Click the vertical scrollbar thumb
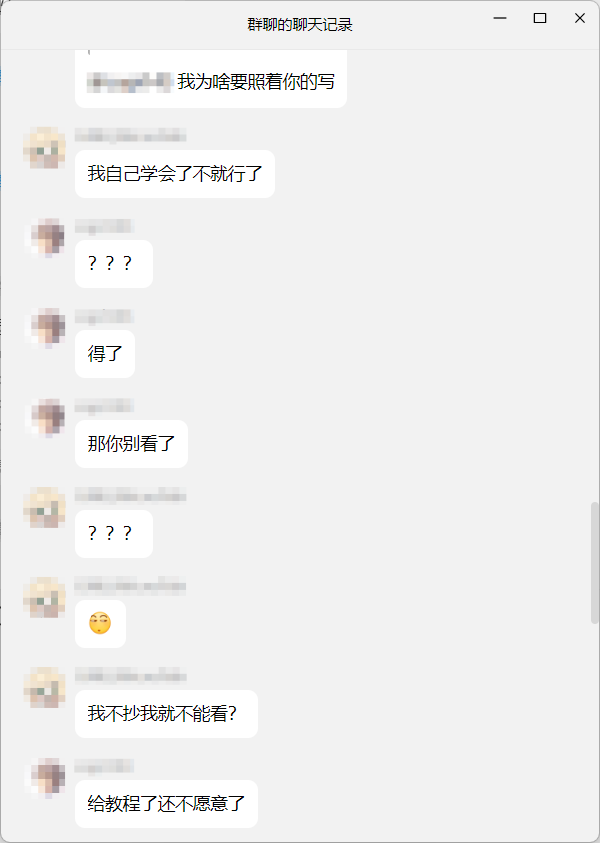The image size is (600, 843). point(595,562)
